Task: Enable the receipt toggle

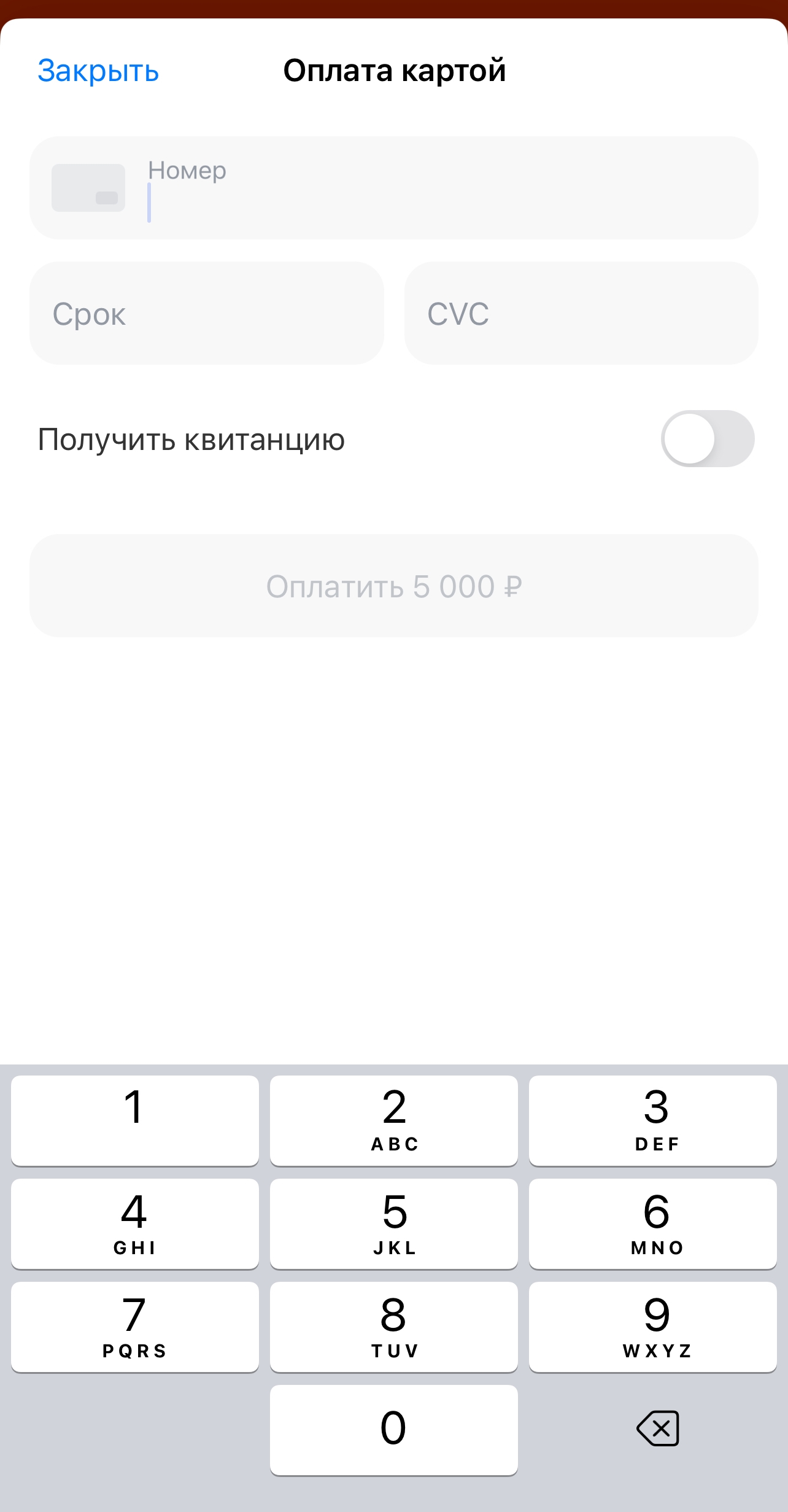Action: 707,439
